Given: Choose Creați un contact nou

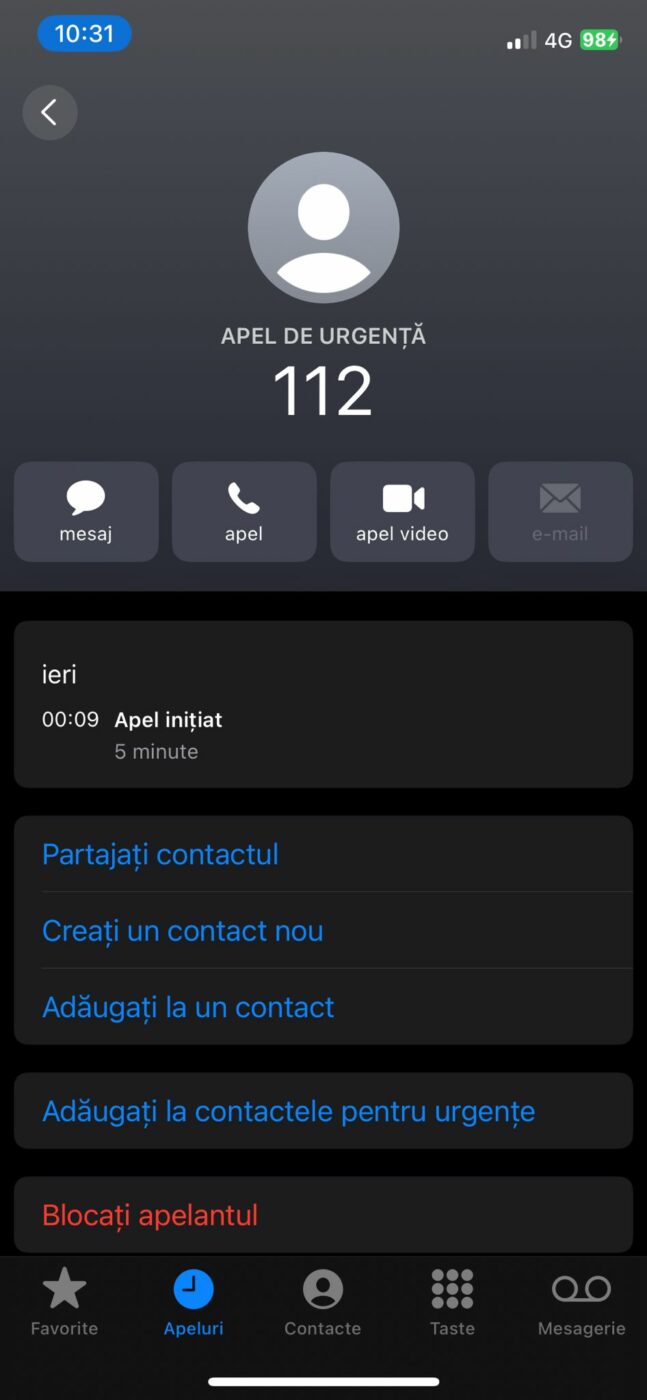Looking at the screenshot, I should coord(182,931).
